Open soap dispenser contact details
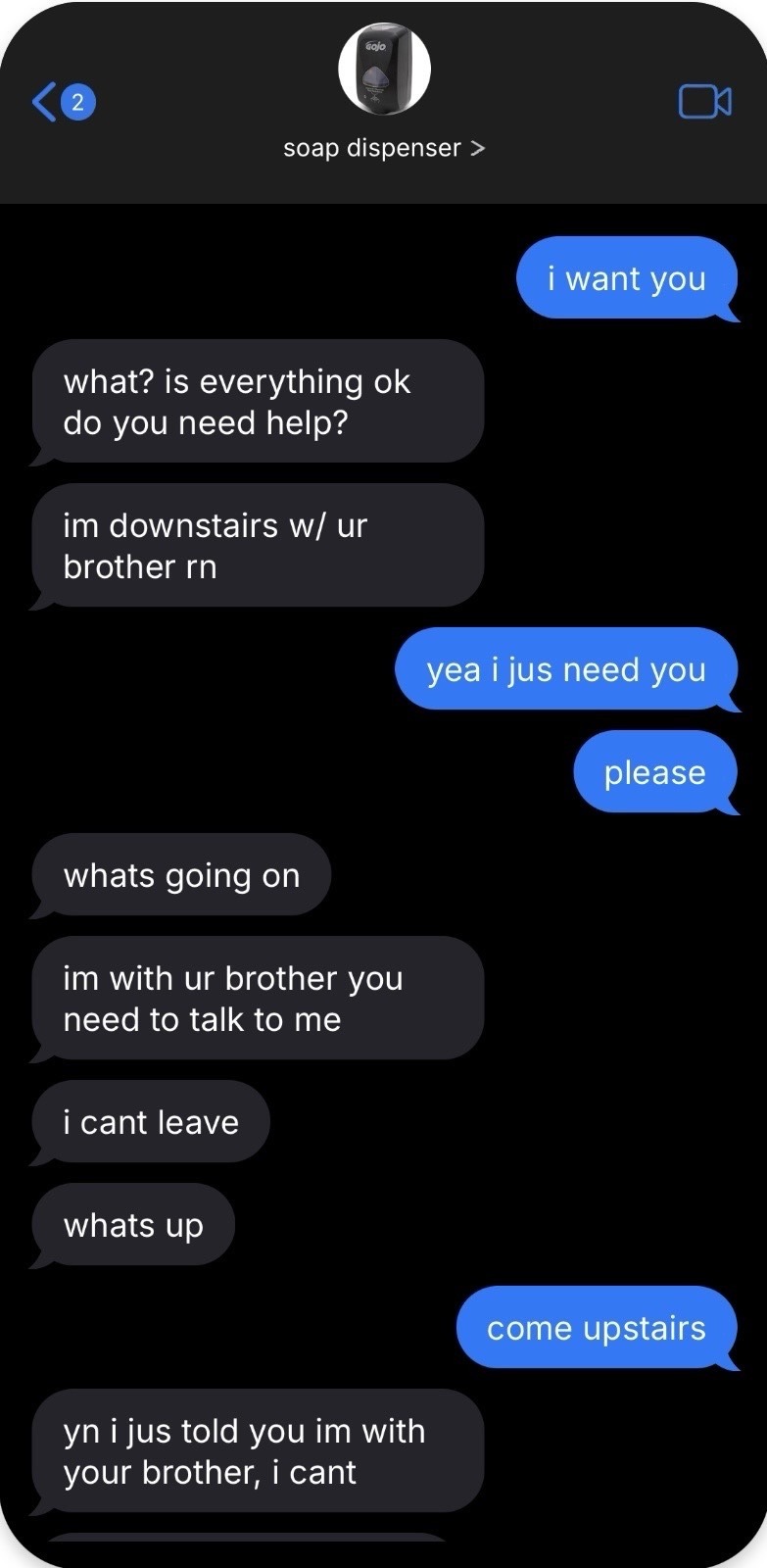 (383, 148)
